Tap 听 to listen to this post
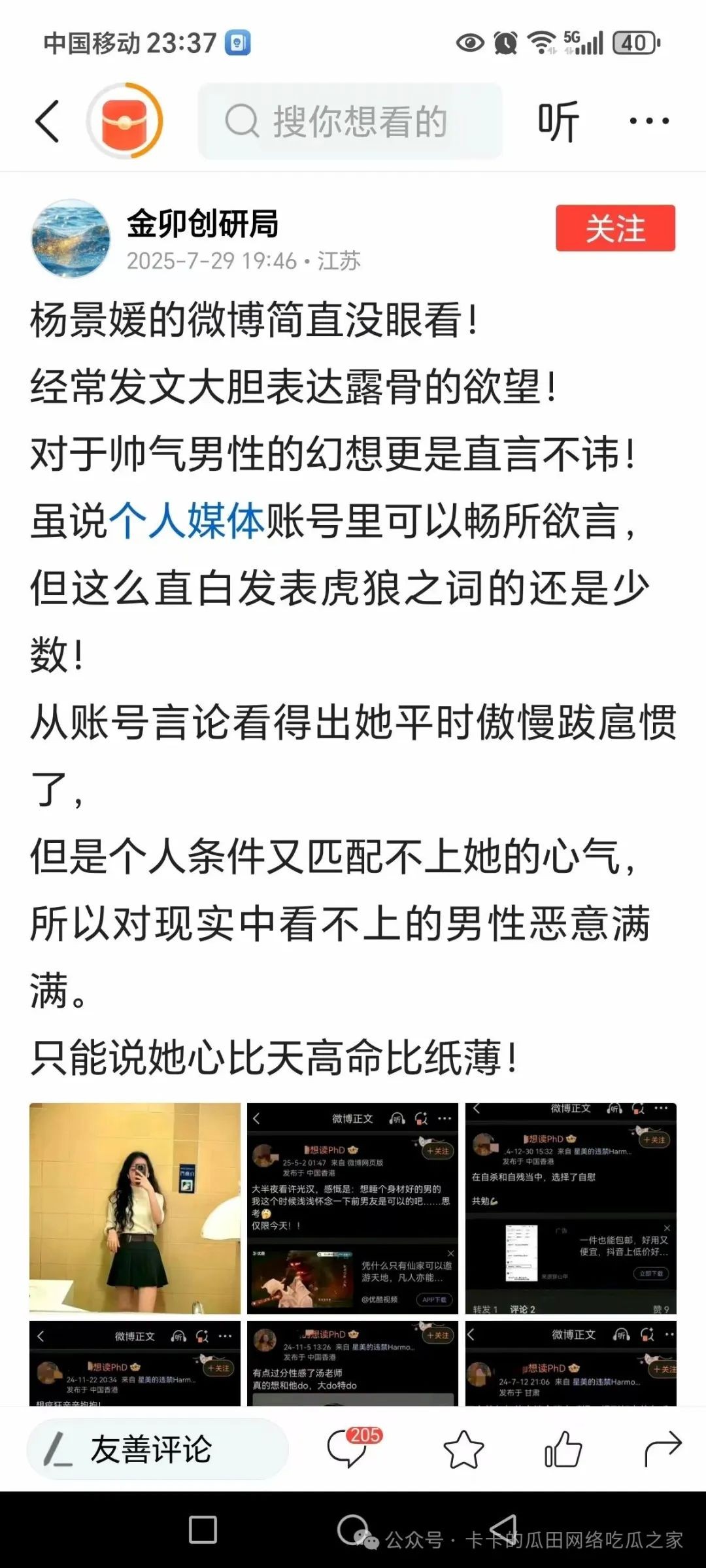Image resolution: width=706 pixels, height=1568 pixels. 558,122
